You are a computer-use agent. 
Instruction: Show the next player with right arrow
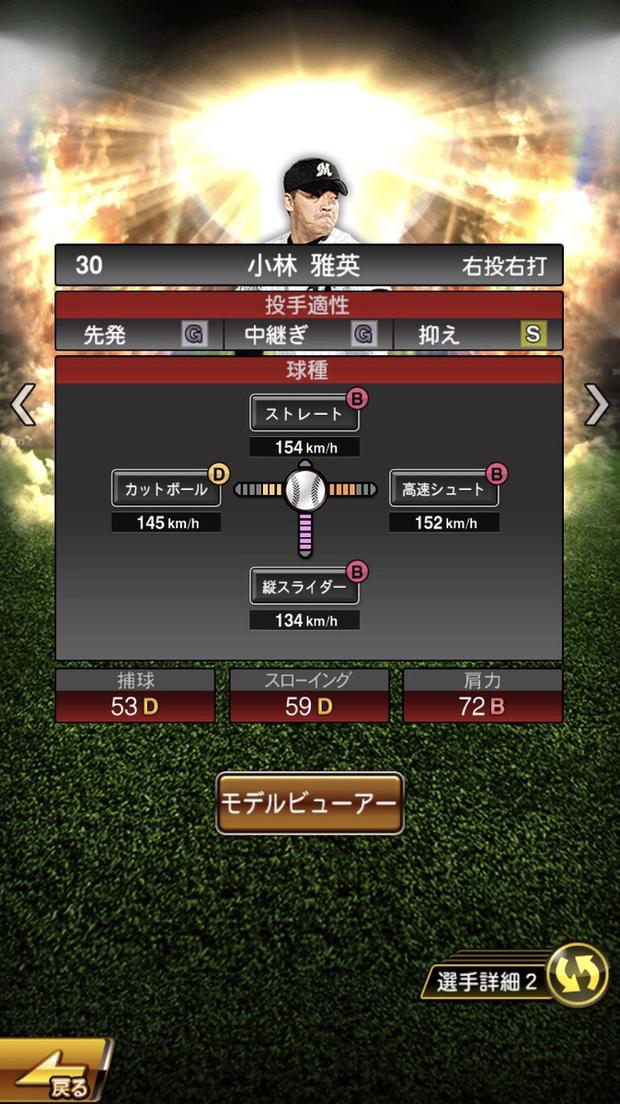click(x=597, y=405)
